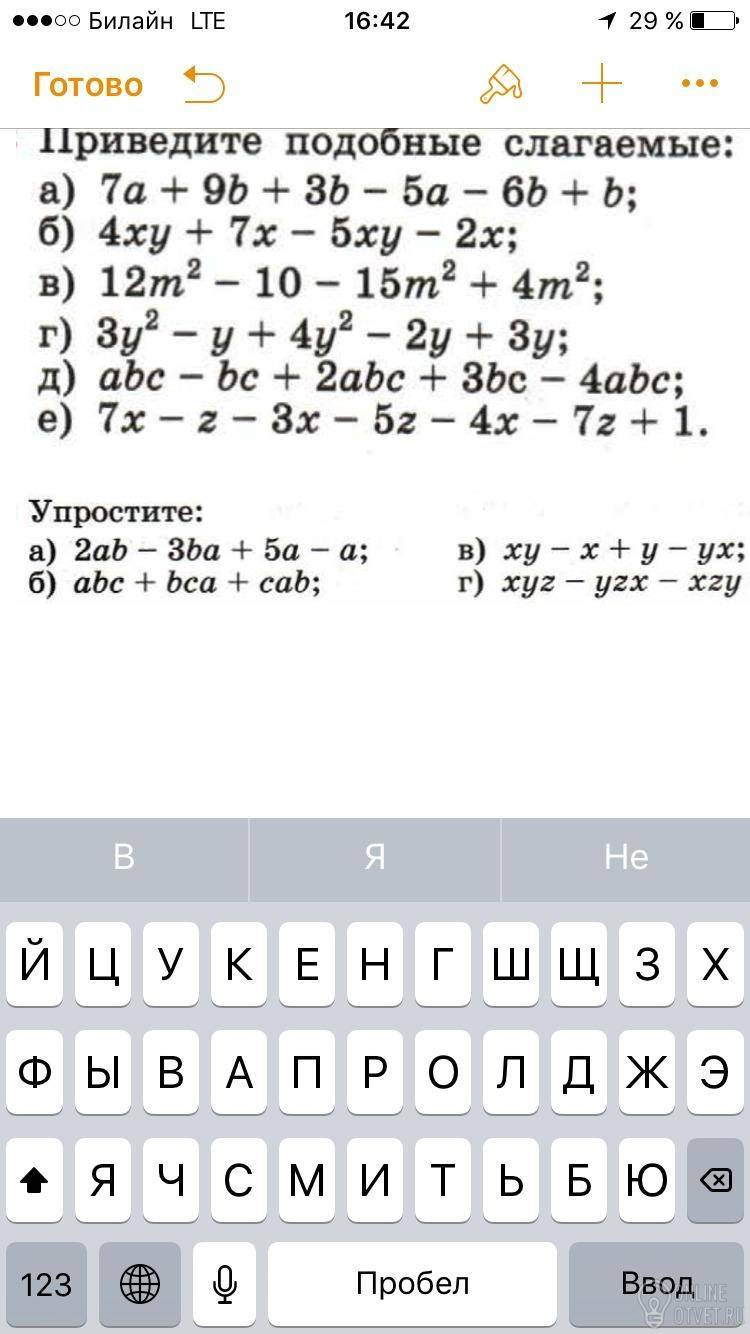Select the math exercises image
Image resolution: width=750 pixels, height=1334 pixels.
tap(381, 364)
